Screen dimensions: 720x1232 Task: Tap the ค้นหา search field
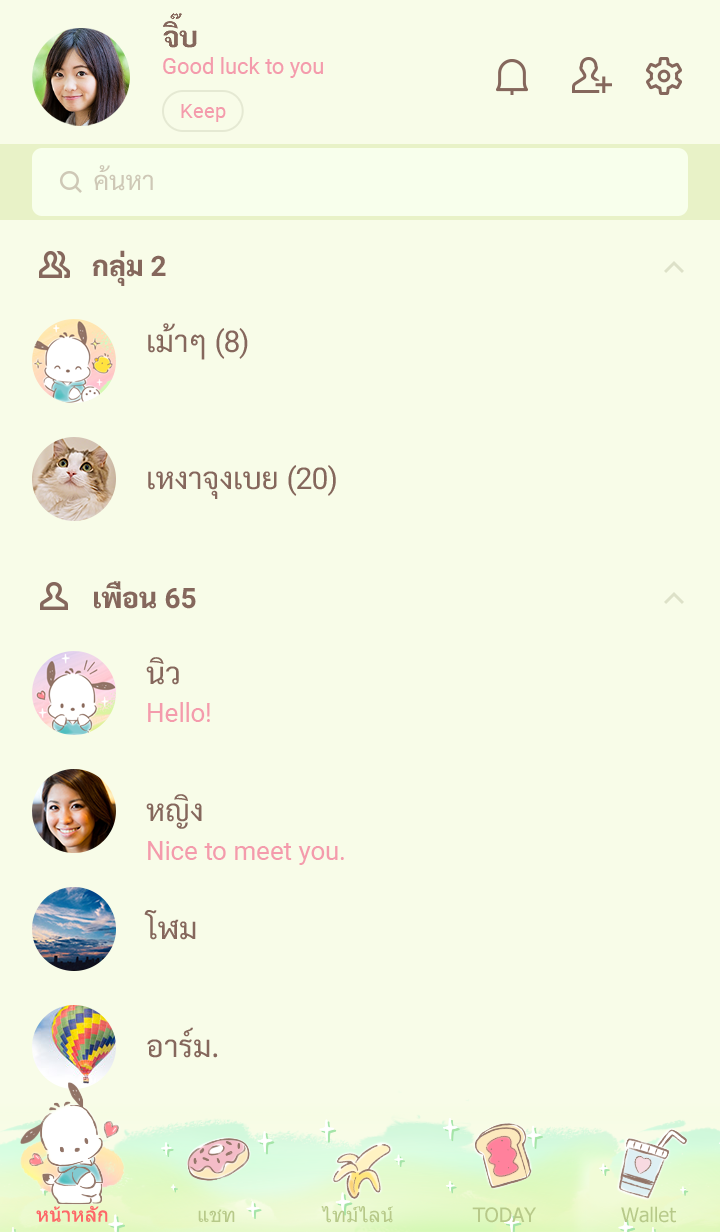[x=360, y=182]
